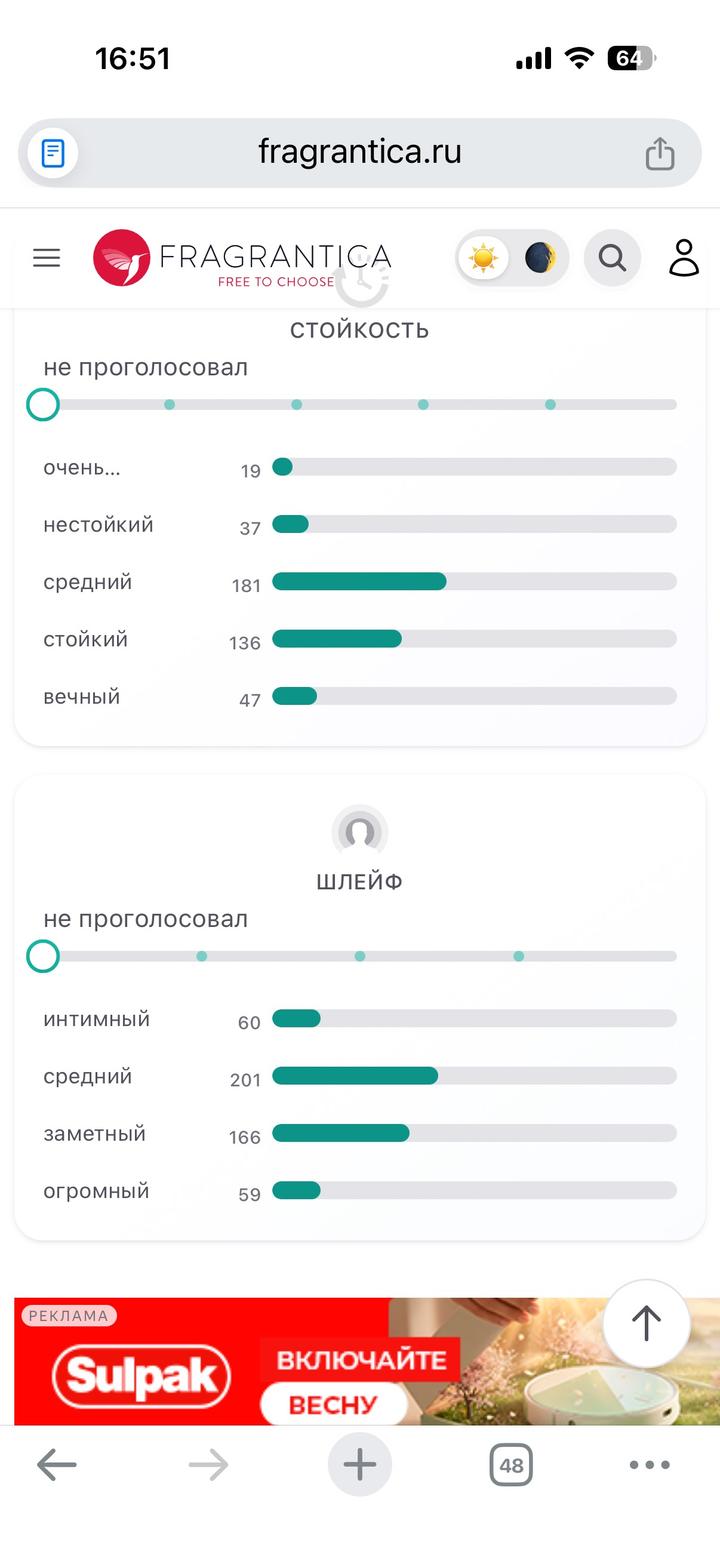The height and width of the screenshot is (1565, 720).
Task: Click the clock icon above стойкость heading
Action: (x=360, y=285)
